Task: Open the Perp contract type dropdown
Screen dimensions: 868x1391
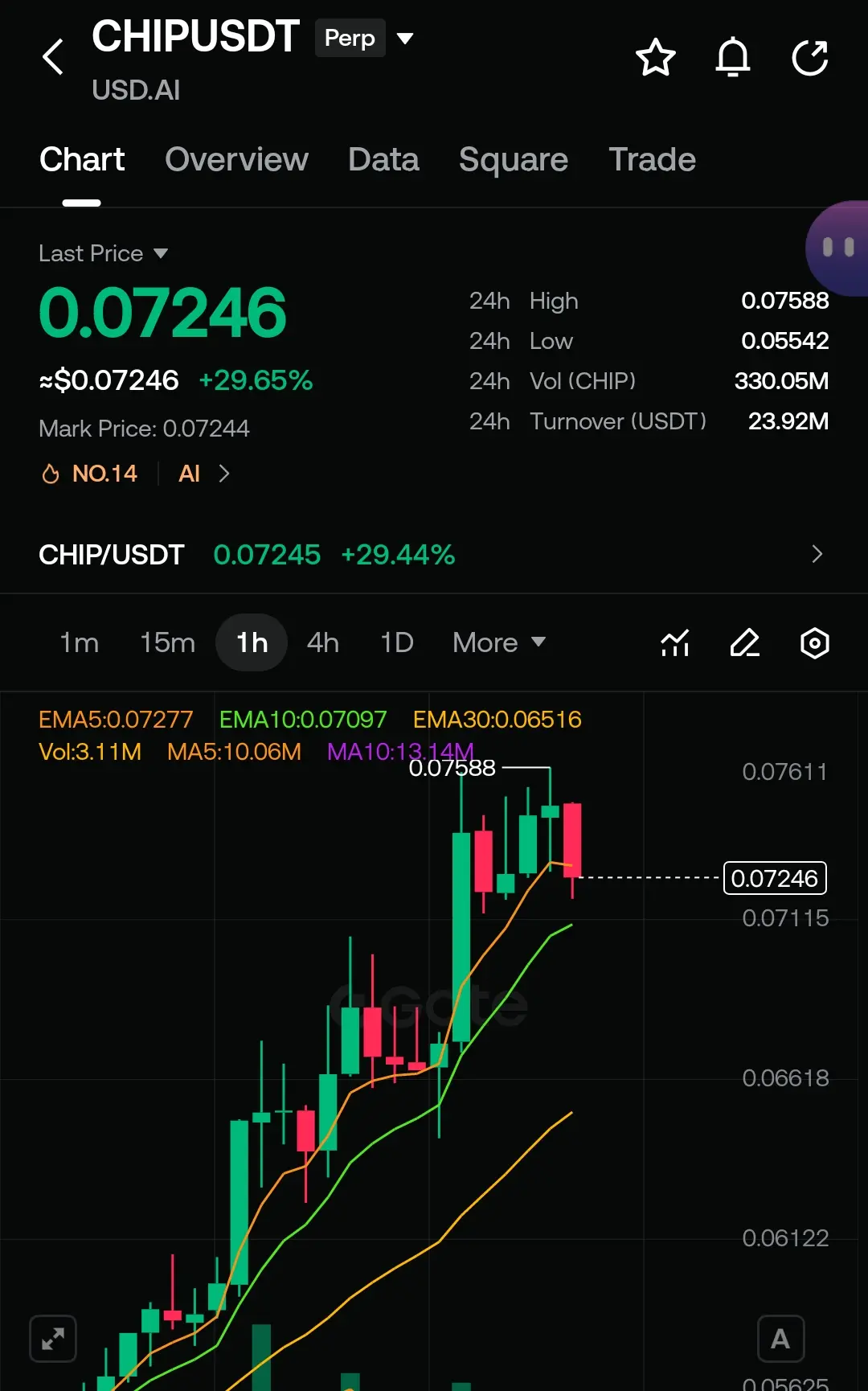Action: pyautogui.click(x=366, y=38)
